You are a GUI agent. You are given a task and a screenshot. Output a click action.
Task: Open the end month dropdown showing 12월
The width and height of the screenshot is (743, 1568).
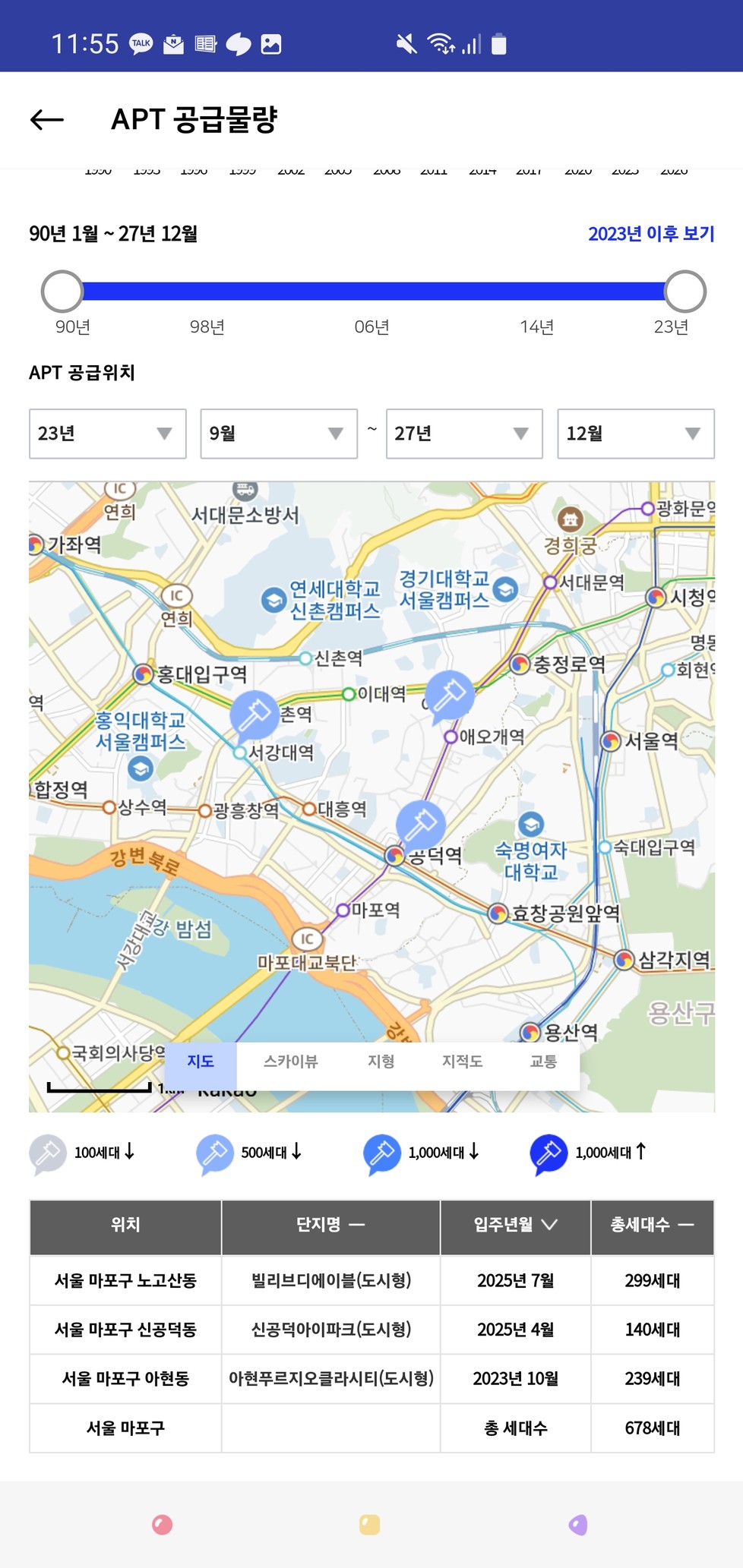point(636,434)
